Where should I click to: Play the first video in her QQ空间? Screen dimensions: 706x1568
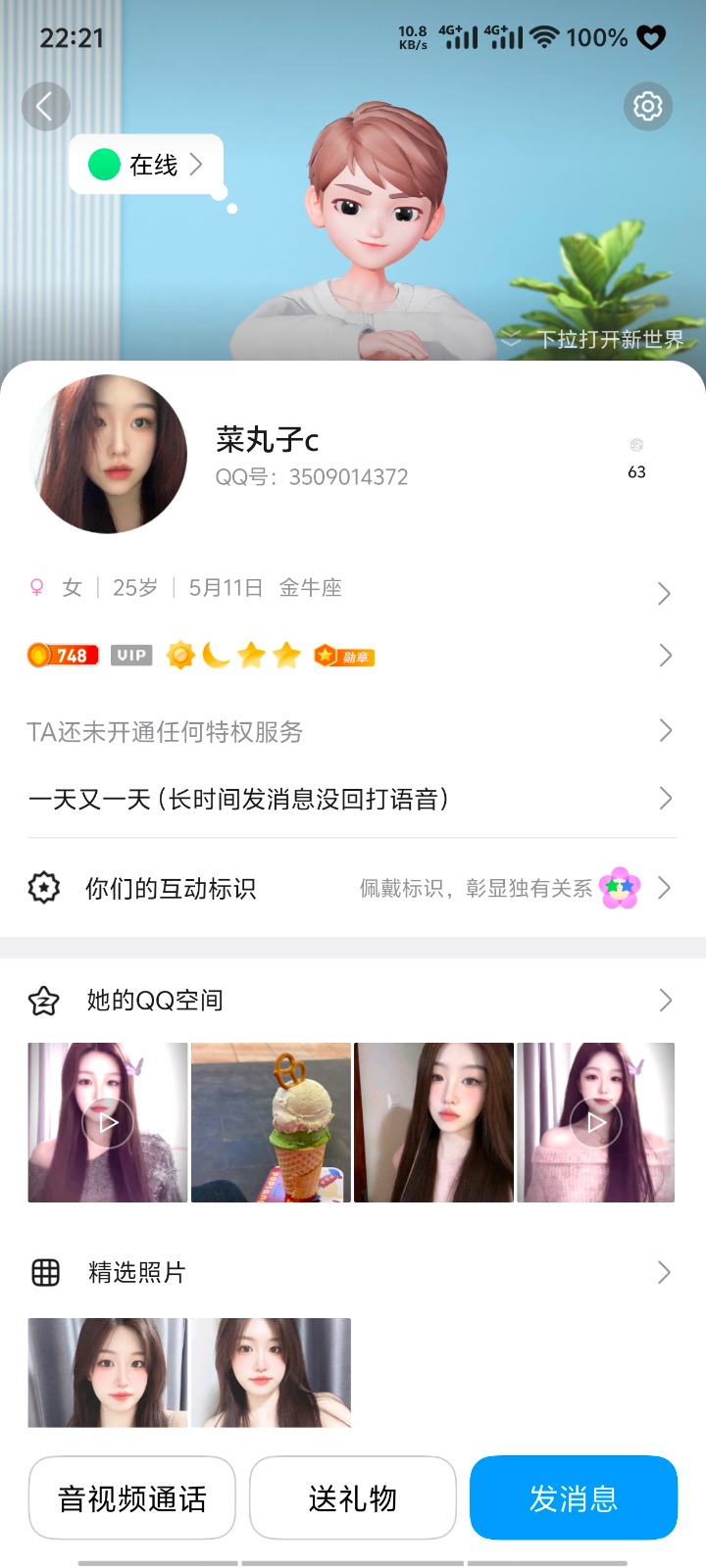(x=107, y=1122)
